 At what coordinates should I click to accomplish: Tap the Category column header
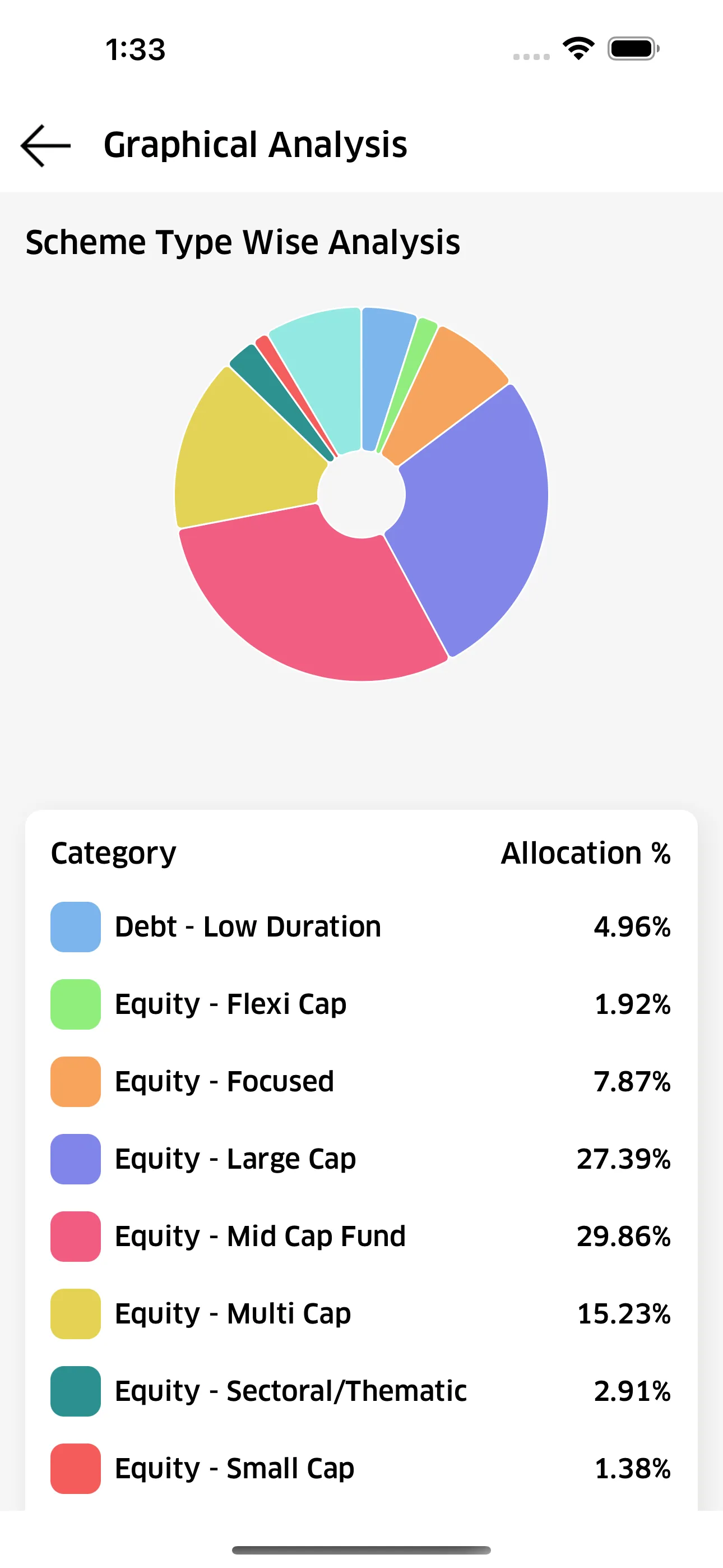pyautogui.click(x=113, y=852)
